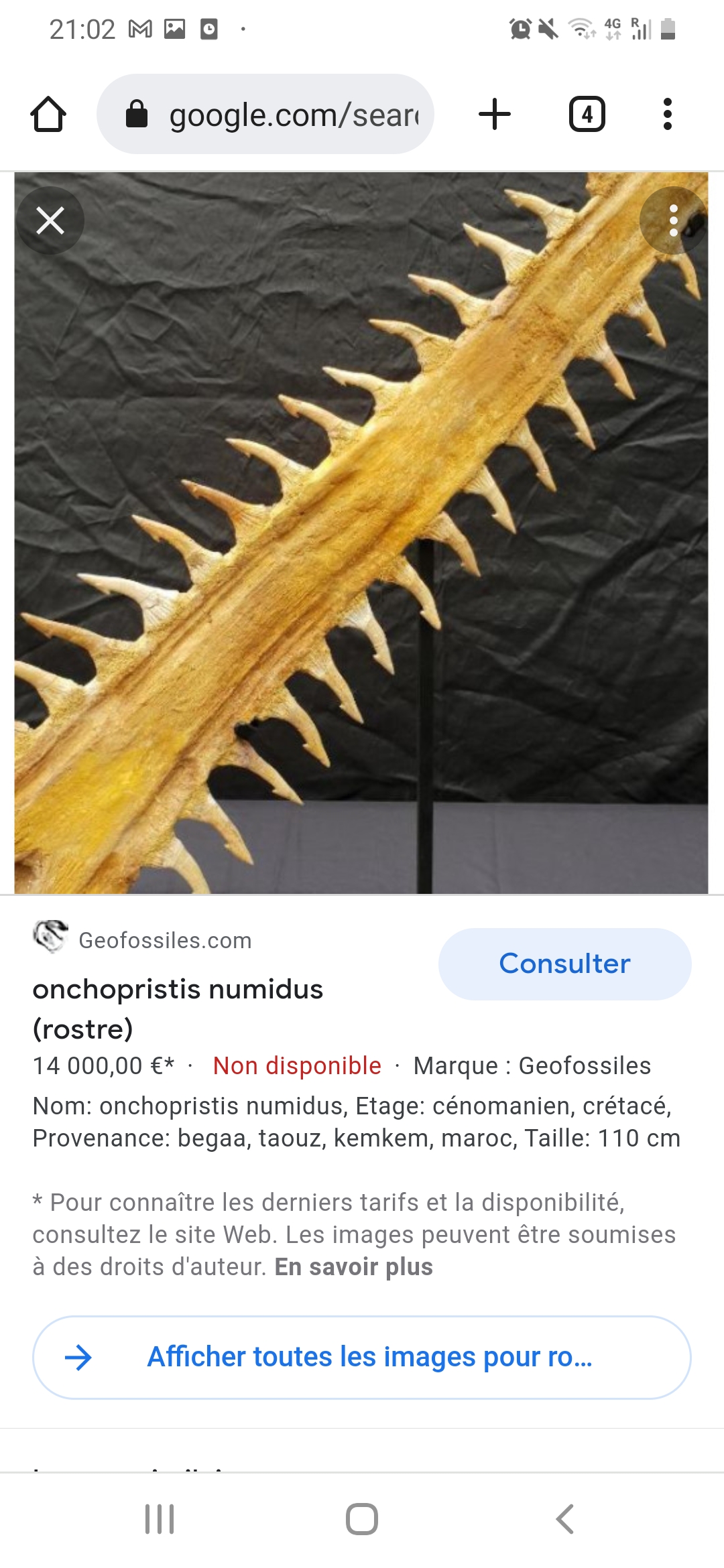Open the image options three-dot menu

pyautogui.click(x=673, y=220)
